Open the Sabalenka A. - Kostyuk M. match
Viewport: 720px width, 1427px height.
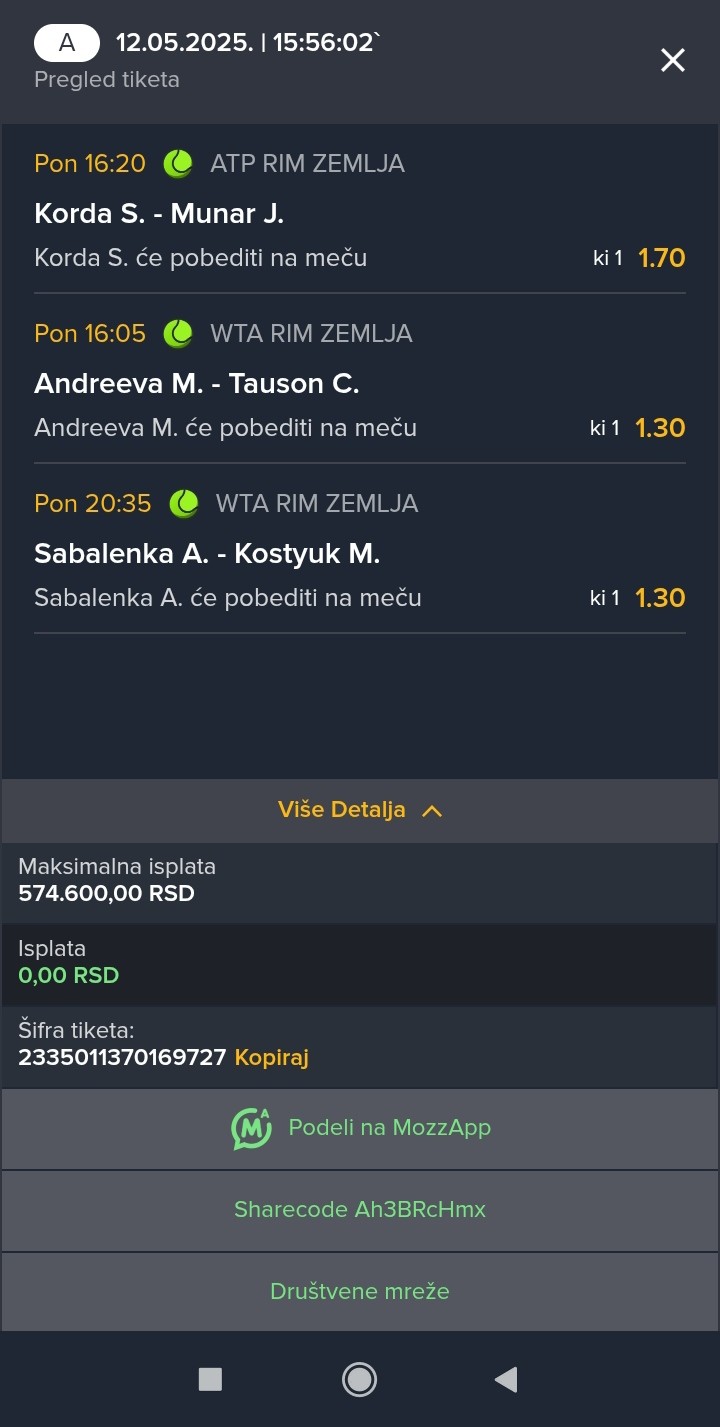[207, 554]
